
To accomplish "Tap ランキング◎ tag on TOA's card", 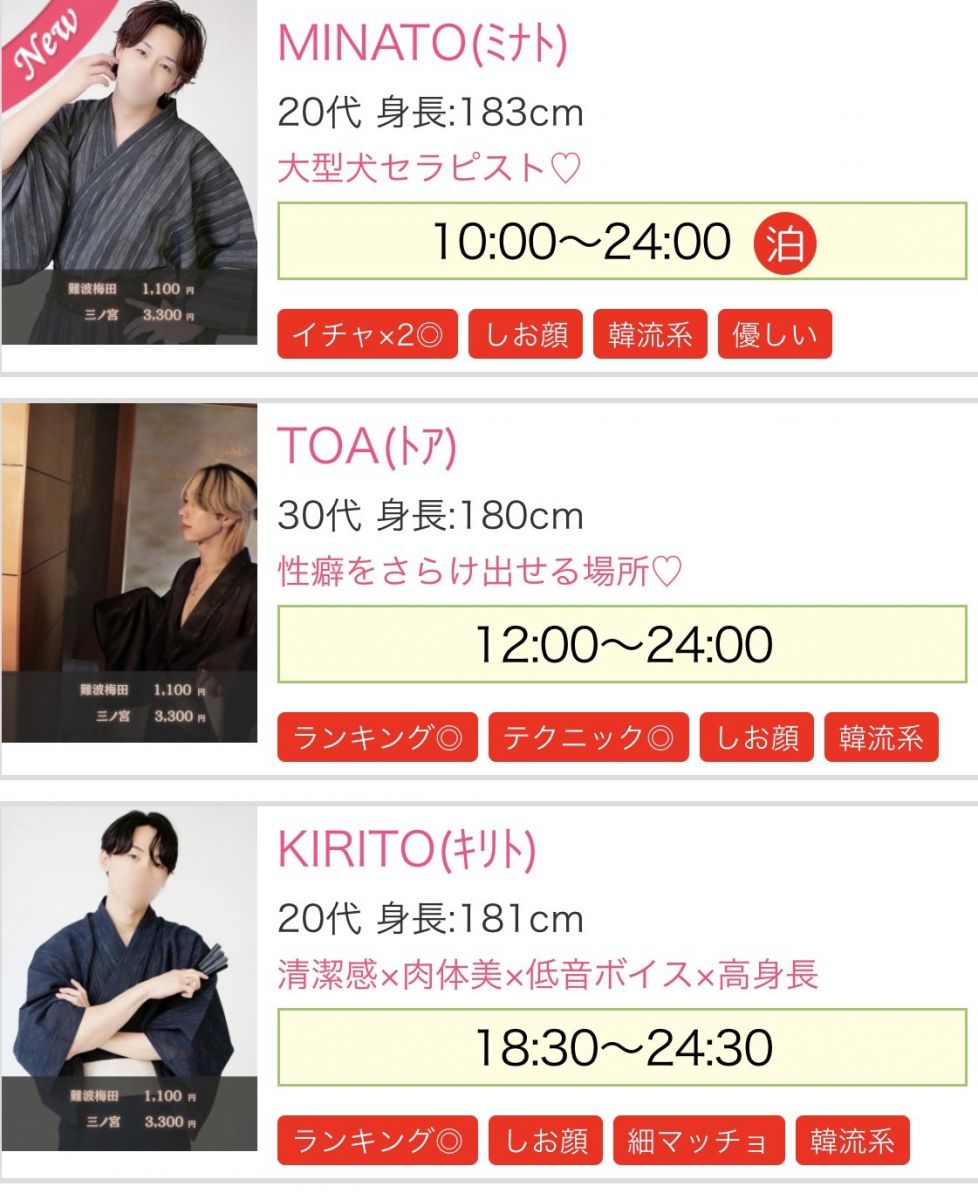I will pyautogui.click(x=377, y=738).
